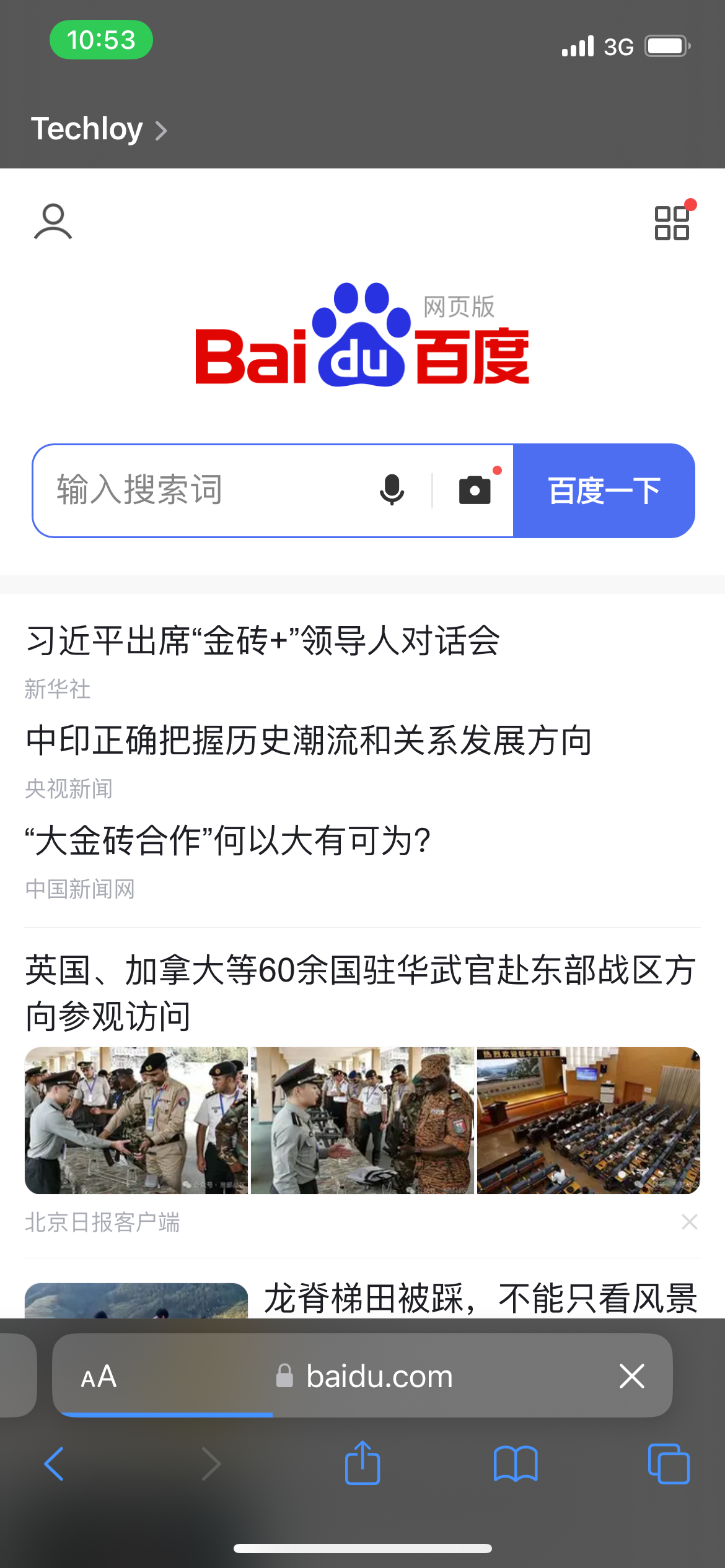
Task: Tap the 百度一下 search button
Action: [x=604, y=490]
